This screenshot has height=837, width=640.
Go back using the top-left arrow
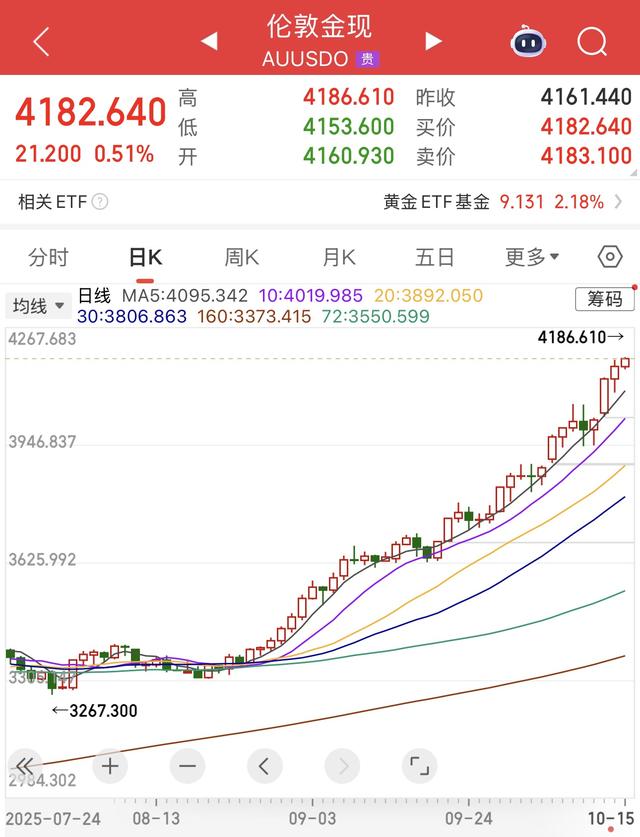tap(41, 41)
